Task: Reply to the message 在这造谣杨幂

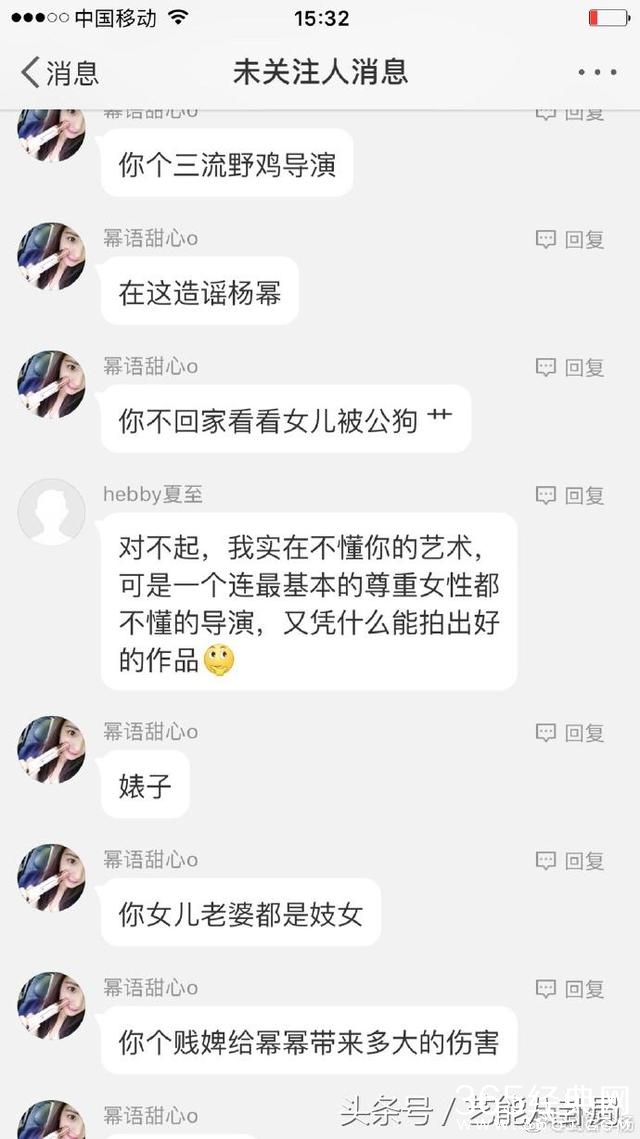Action: (x=570, y=239)
